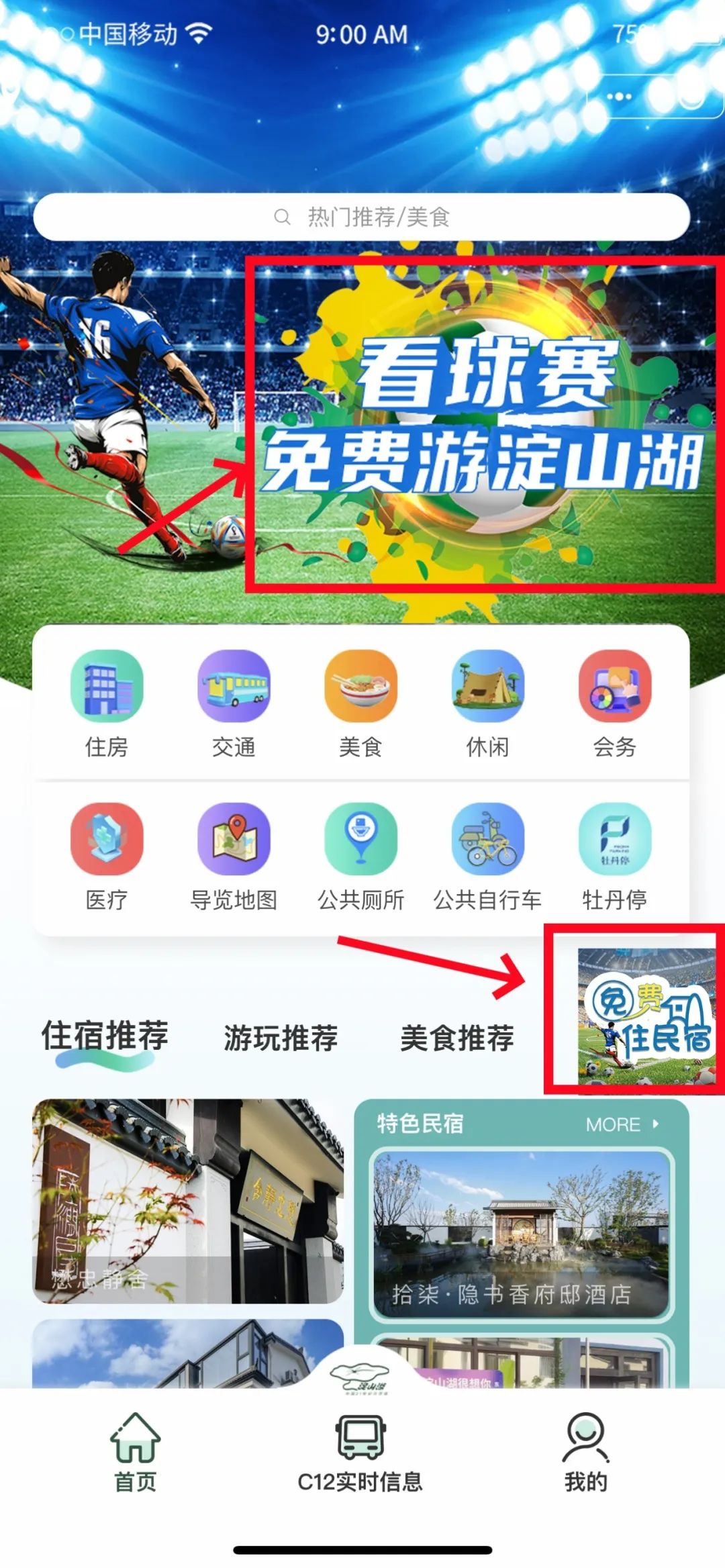This screenshot has width=725, height=1568.
Task: Open the 交通 category
Action: [x=234, y=701]
